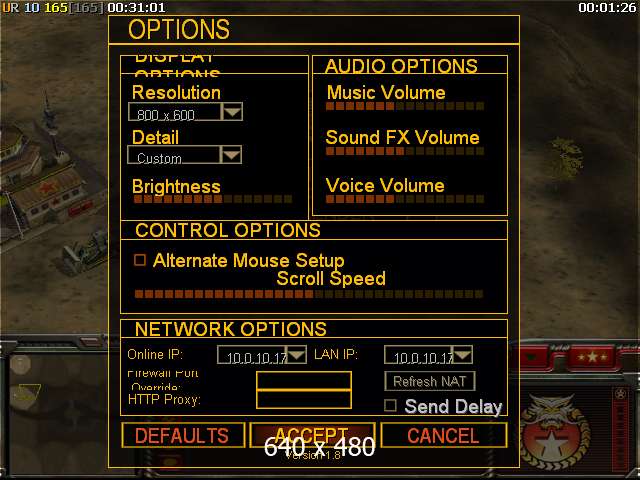Confirm changes with the Accept button
This screenshot has height=480, width=640.
(x=312, y=435)
